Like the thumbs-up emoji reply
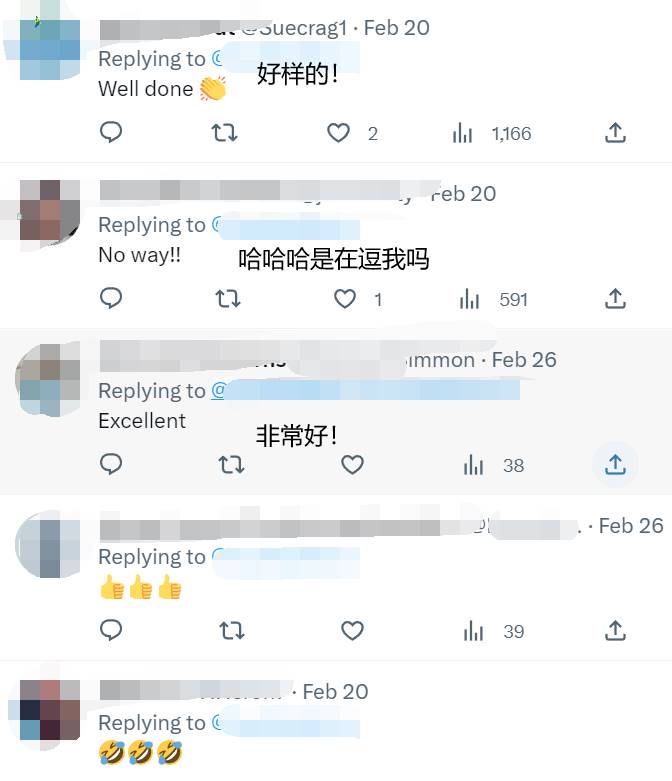672x781 pixels. [x=352, y=631]
